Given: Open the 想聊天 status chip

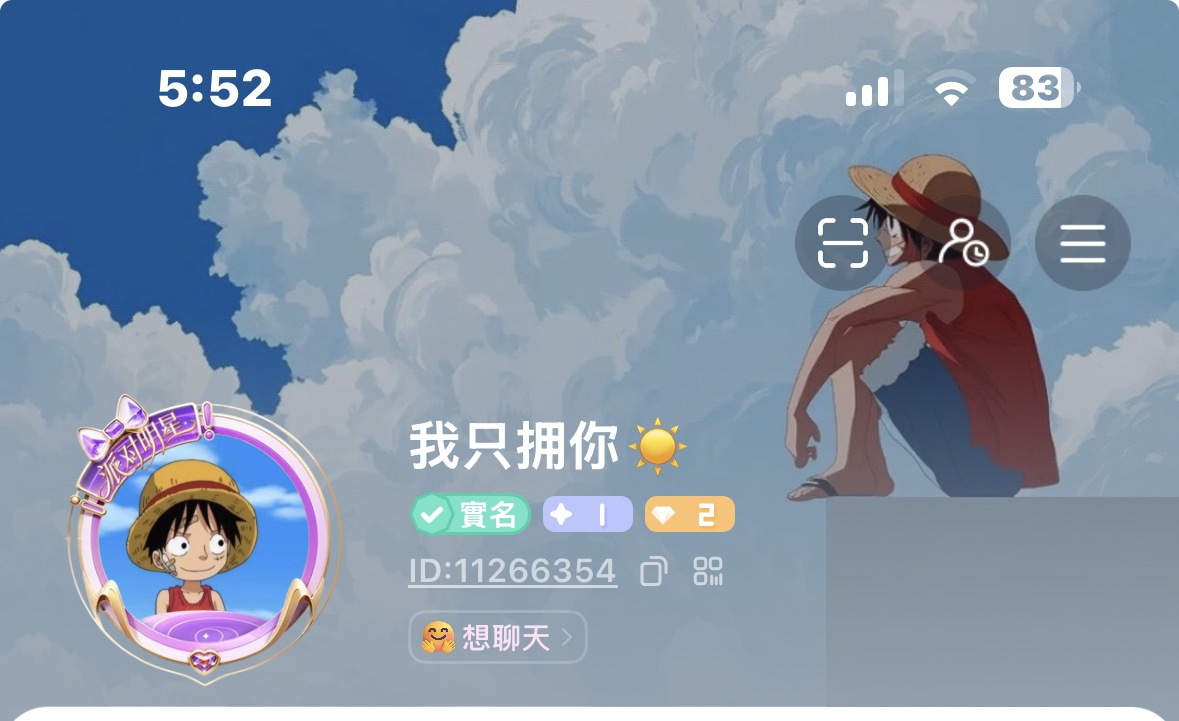Looking at the screenshot, I should point(497,637).
